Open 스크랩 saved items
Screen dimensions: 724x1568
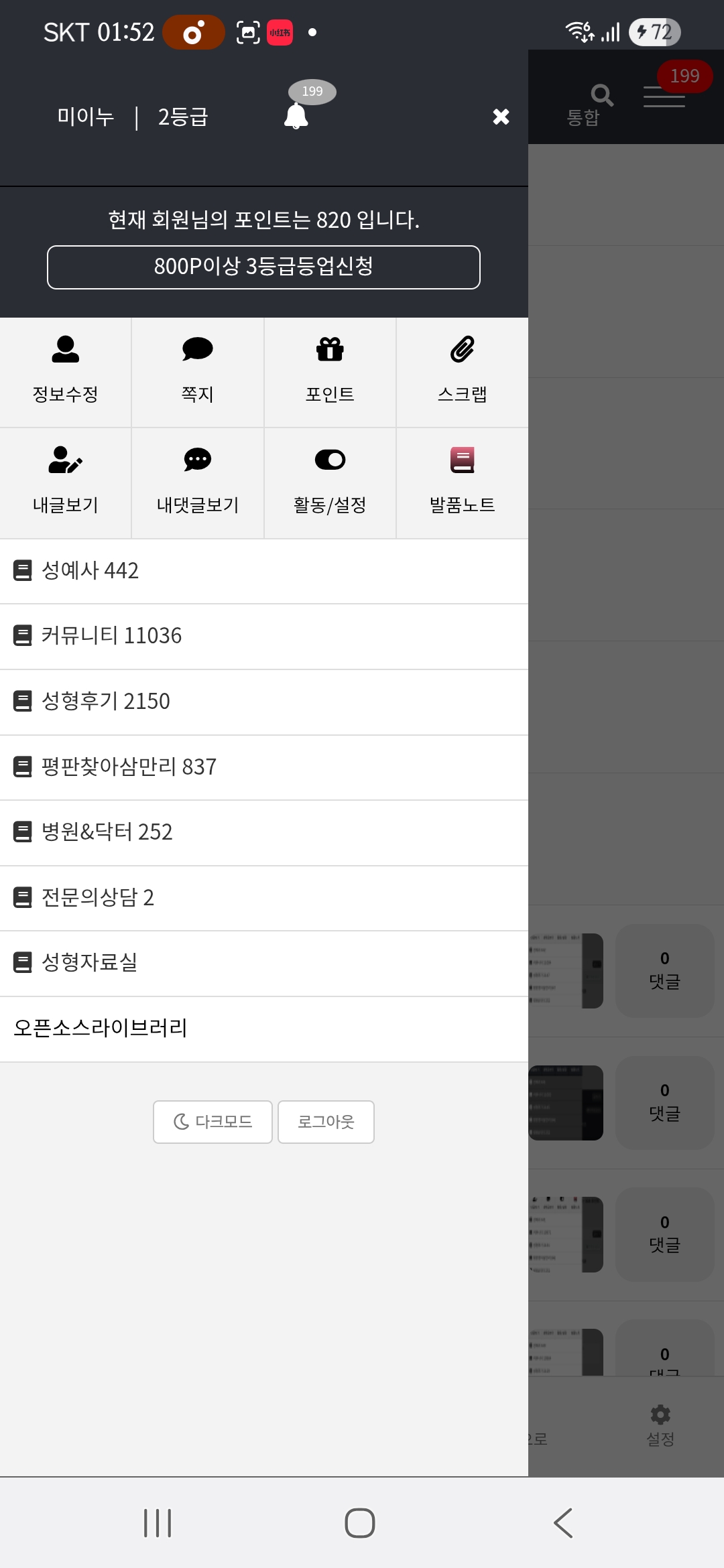point(463,372)
